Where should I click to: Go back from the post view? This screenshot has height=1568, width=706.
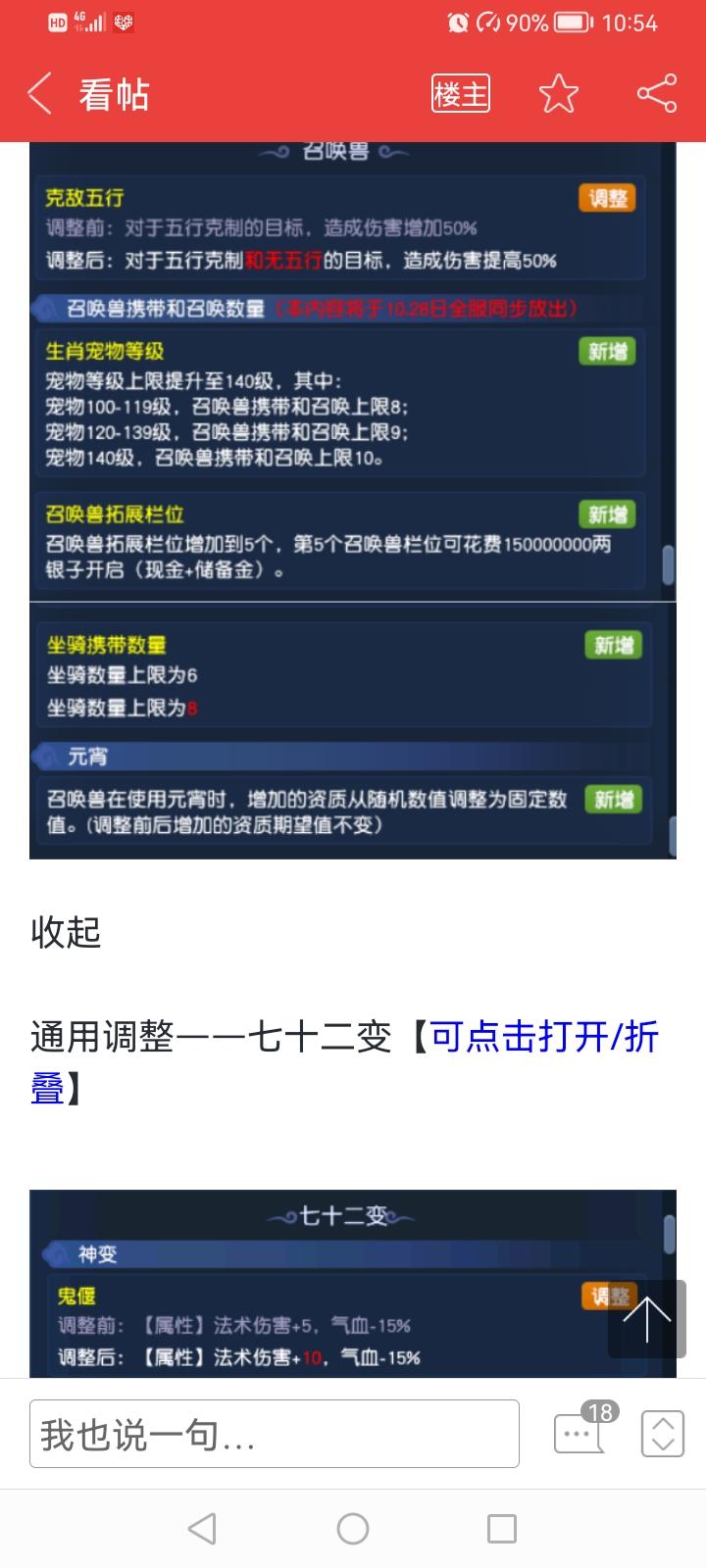click(39, 95)
